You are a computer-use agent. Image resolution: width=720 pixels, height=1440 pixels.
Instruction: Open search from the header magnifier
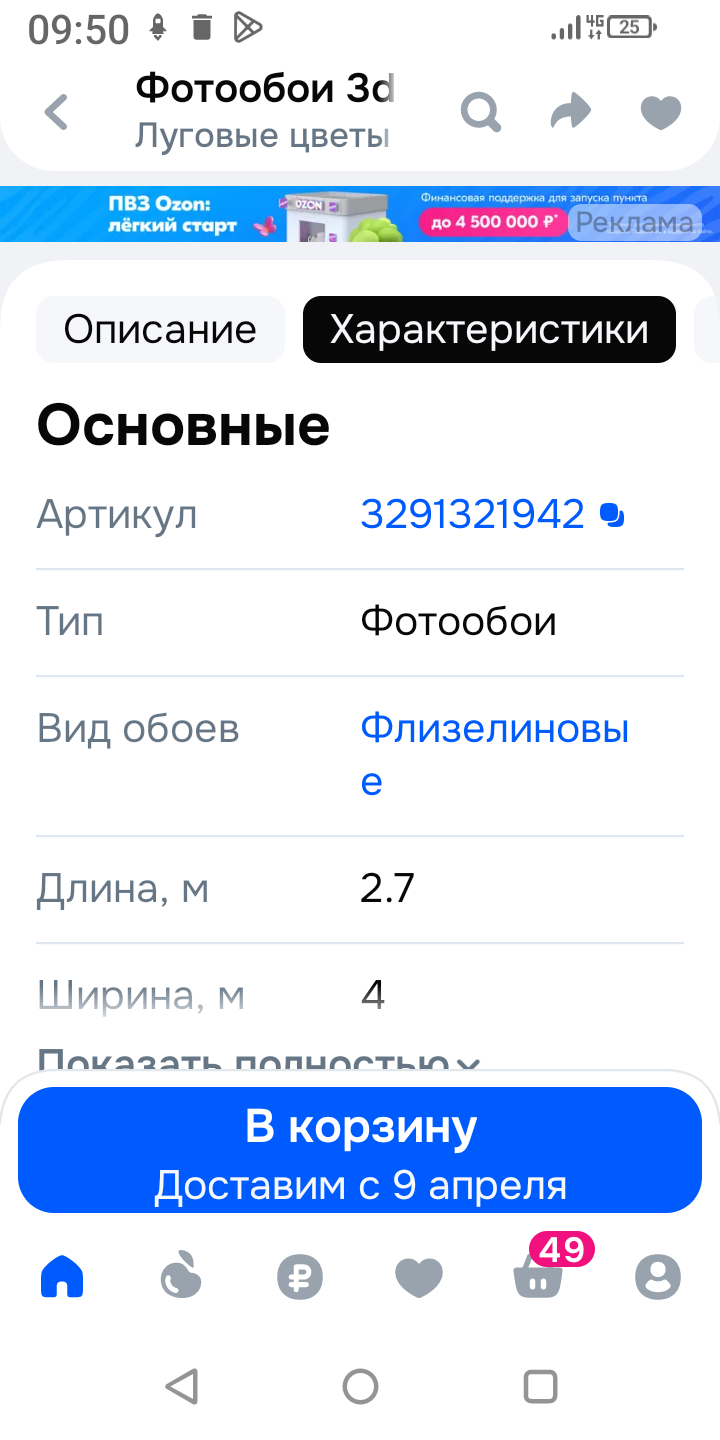480,112
